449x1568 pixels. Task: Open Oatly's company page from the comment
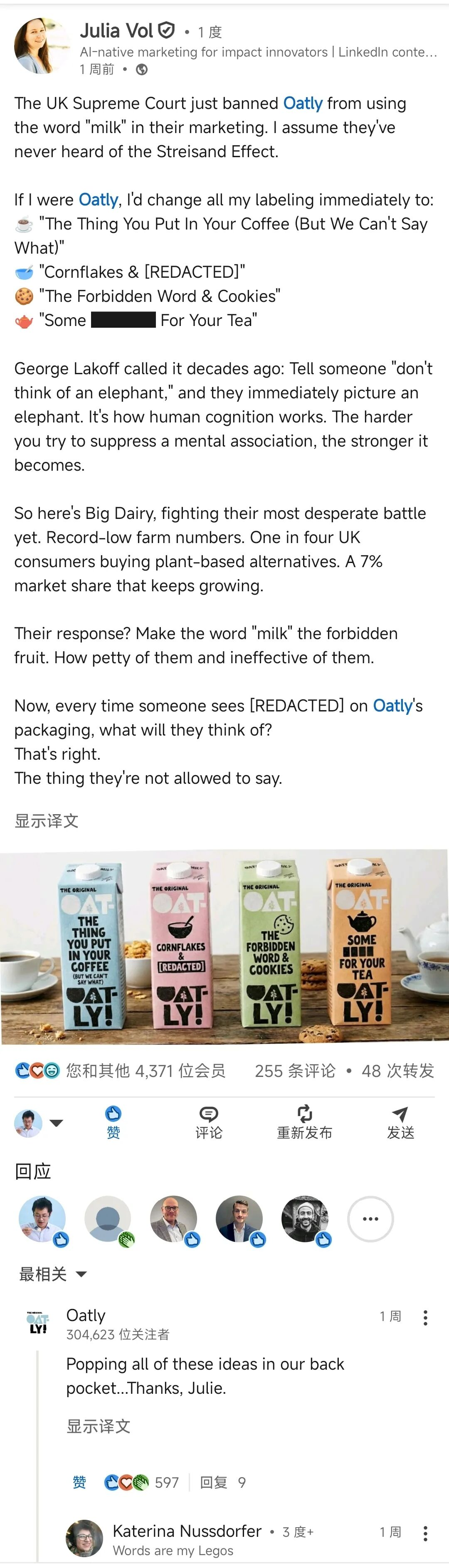(x=86, y=1315)
